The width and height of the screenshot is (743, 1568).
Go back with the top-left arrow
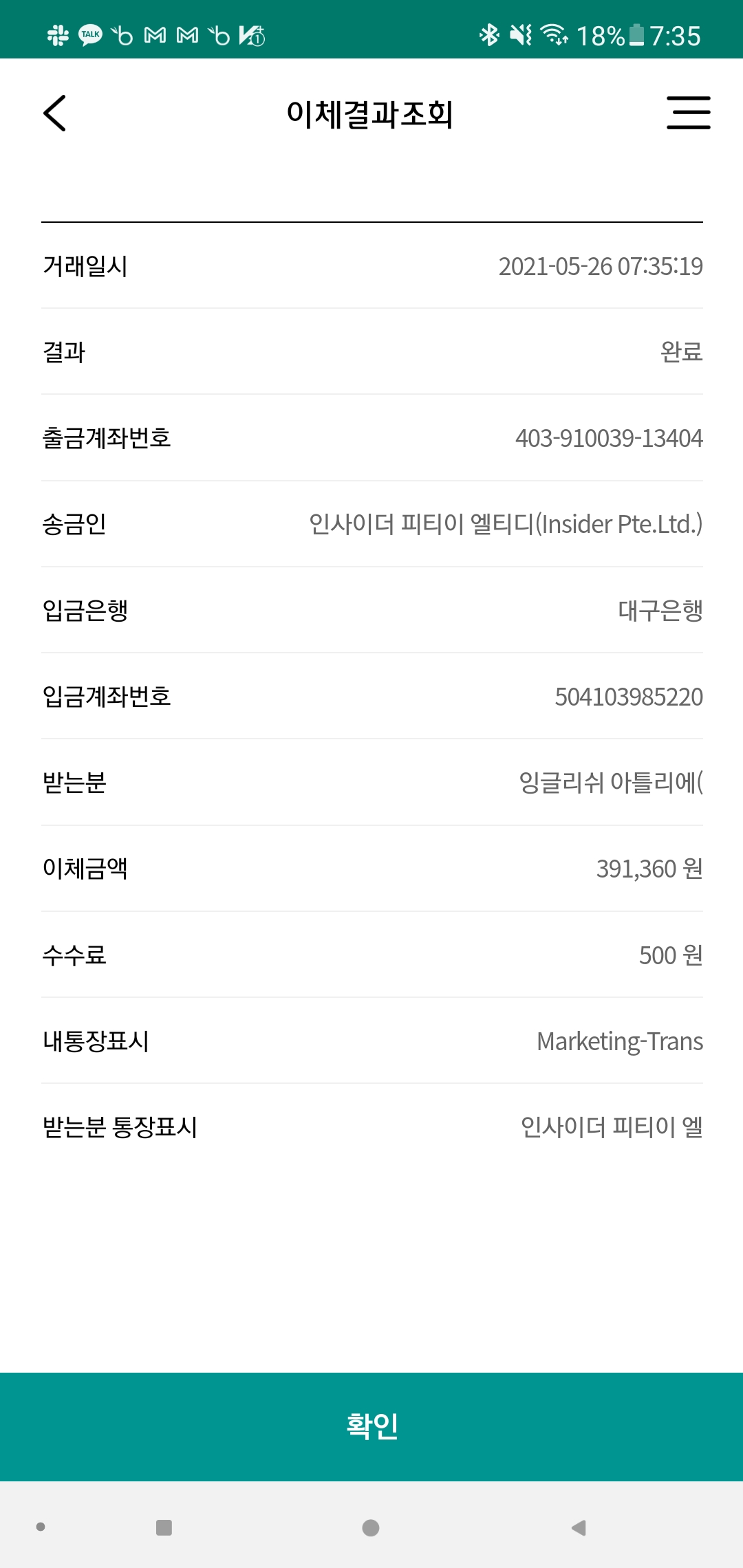point(55,113)
